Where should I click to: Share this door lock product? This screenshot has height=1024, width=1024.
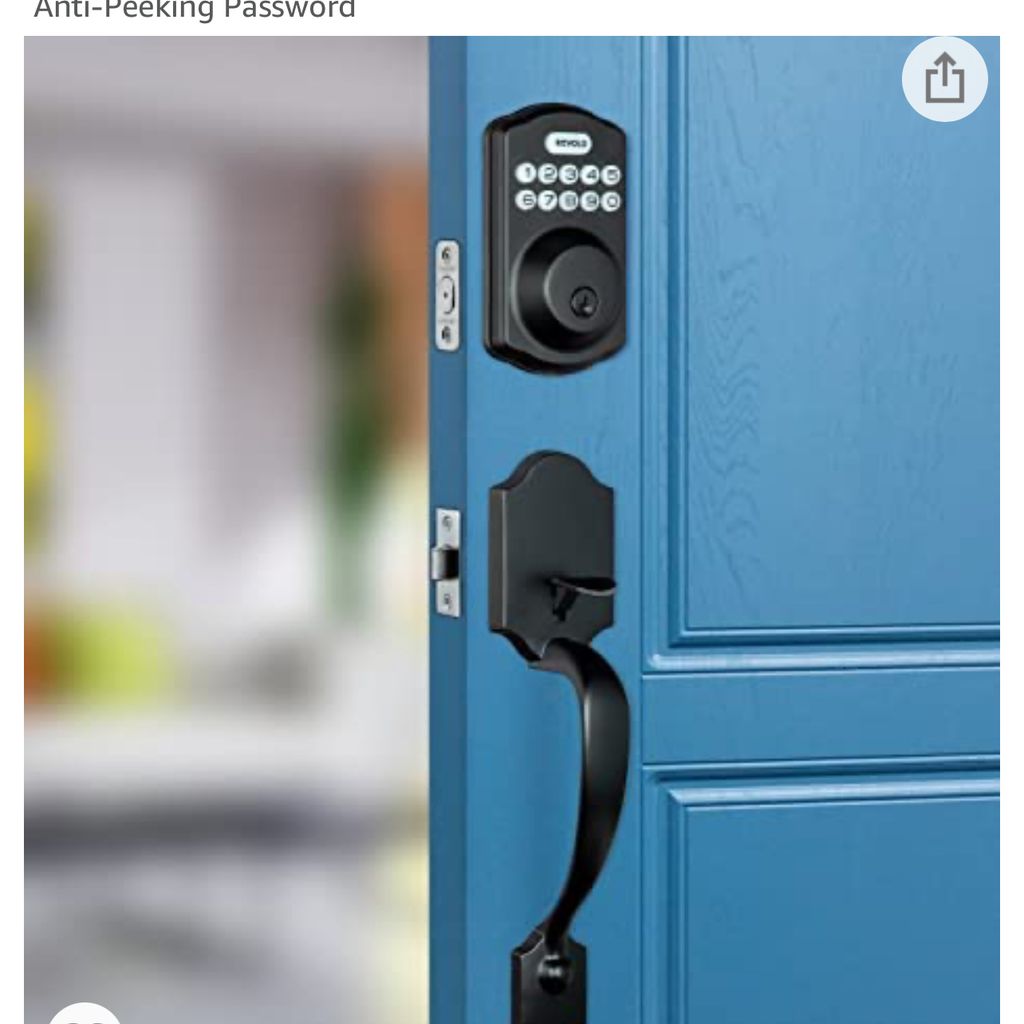point(944,79)
